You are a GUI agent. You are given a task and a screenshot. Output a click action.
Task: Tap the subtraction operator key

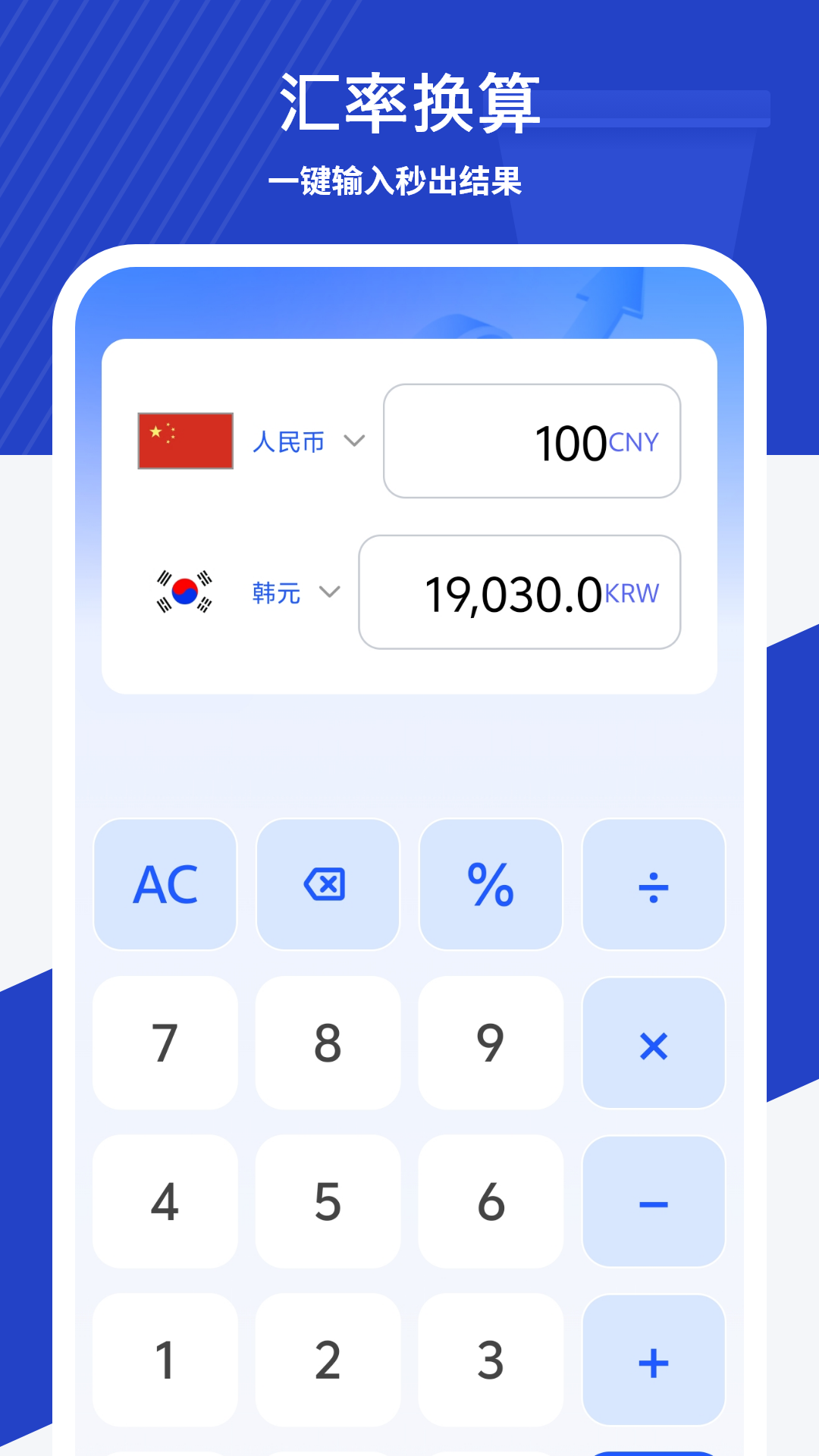point(654,1200)
